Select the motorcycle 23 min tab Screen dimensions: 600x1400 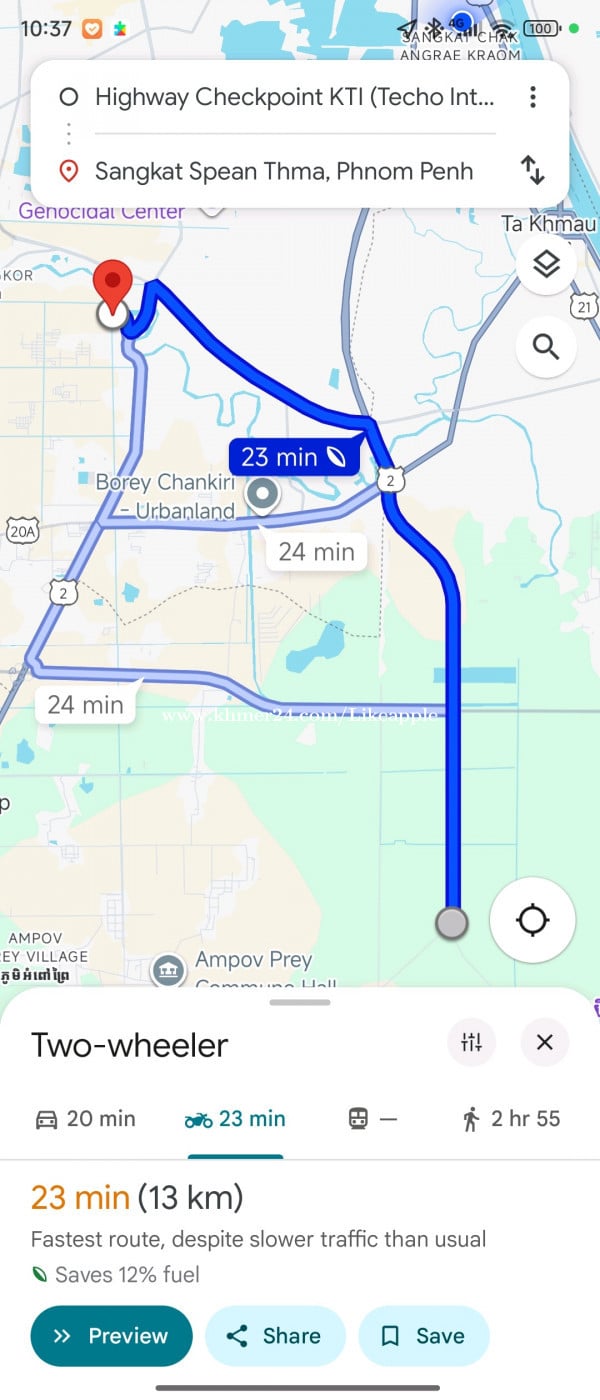pyautogui.click(x=235, y=1119)
